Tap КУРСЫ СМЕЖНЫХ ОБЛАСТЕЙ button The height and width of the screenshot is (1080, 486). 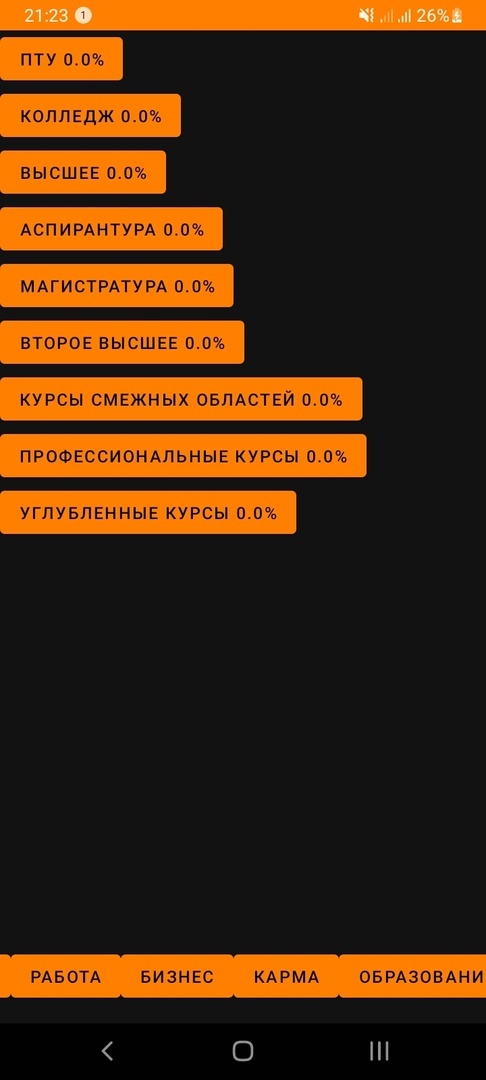click(x=181, y=399)
